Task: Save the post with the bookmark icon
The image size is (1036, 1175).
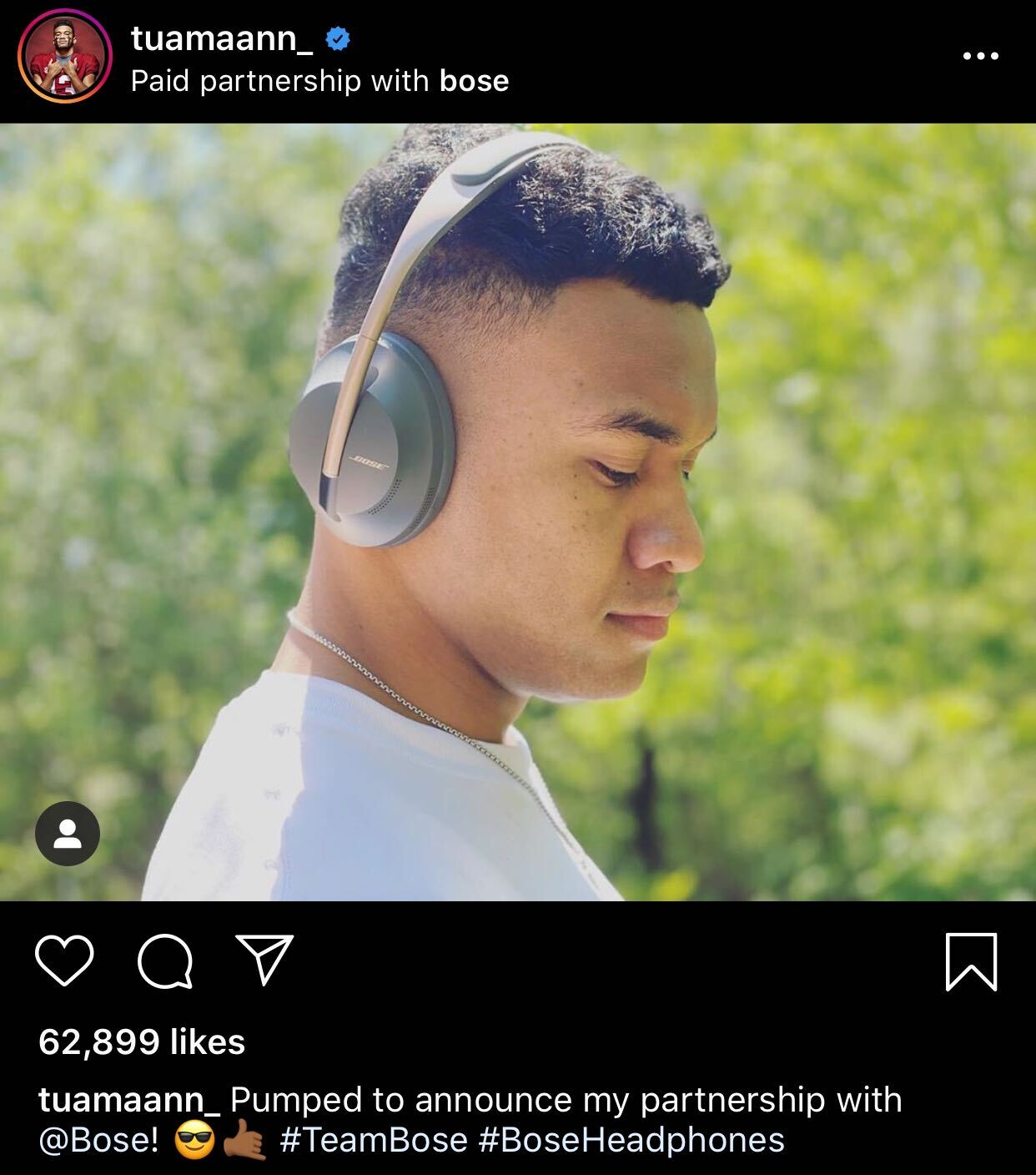Action: 971,961
